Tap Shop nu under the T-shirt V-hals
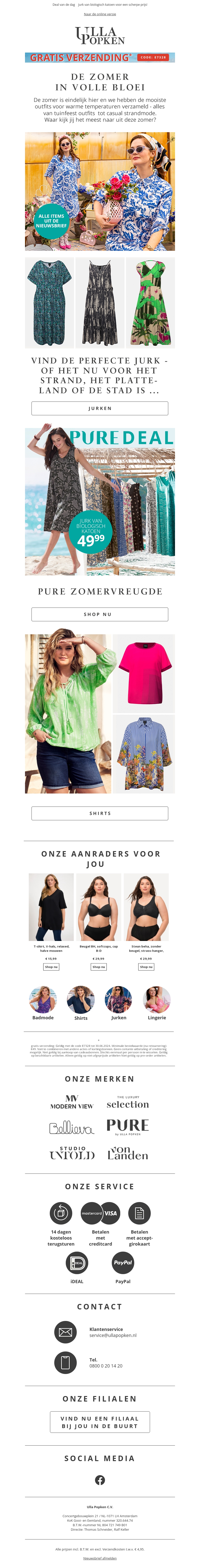 (51, 967)
